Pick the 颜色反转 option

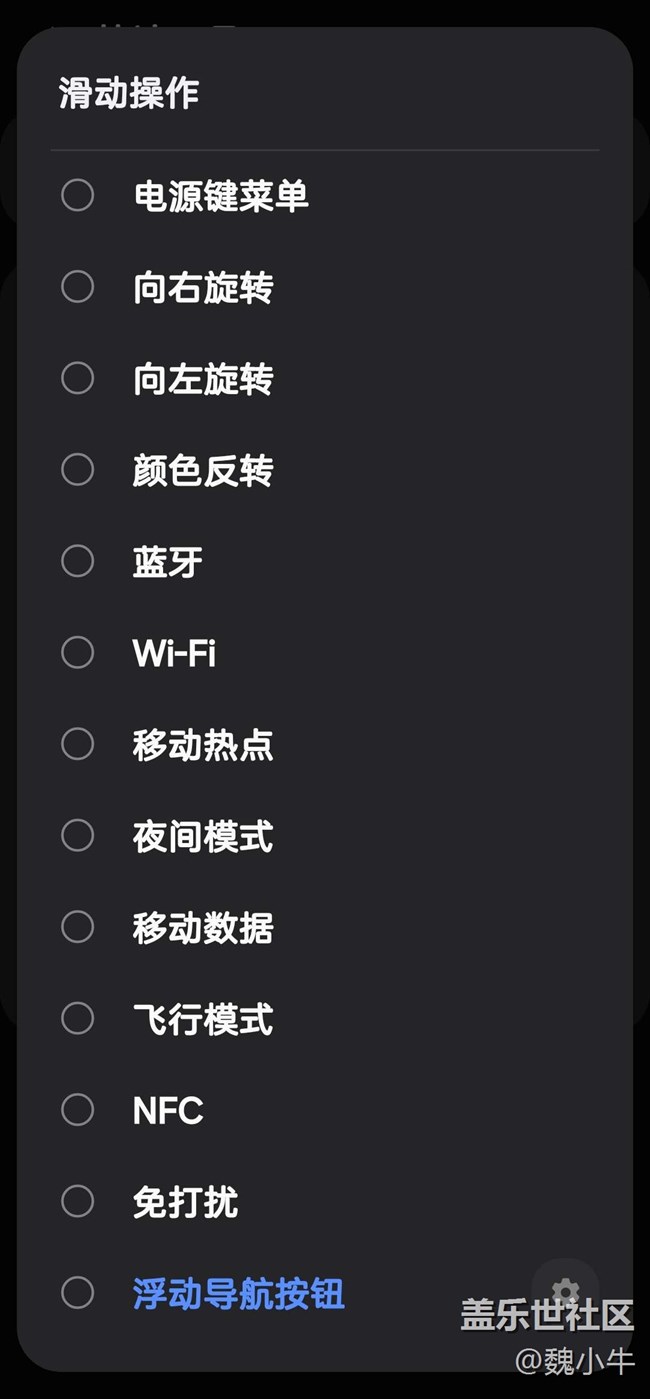(325, 470)
